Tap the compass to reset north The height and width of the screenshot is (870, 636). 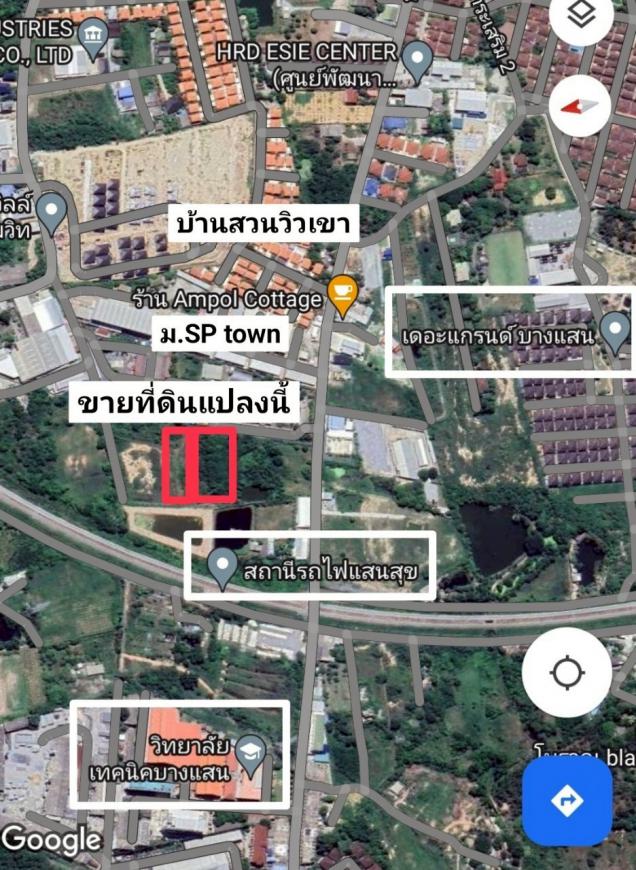click(x=581, y=107)
